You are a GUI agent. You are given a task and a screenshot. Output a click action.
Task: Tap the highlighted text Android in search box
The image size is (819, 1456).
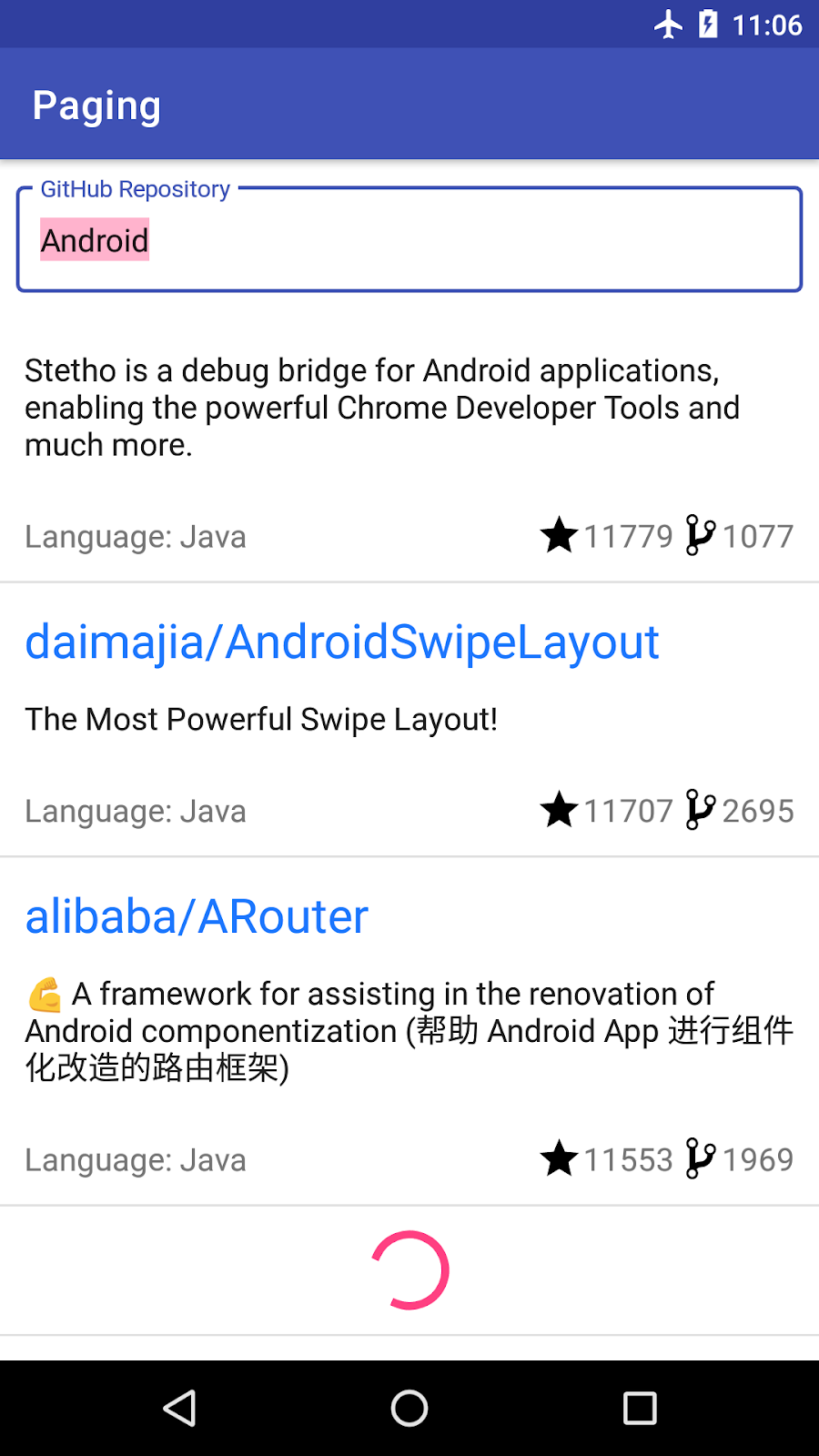(94, 239)
